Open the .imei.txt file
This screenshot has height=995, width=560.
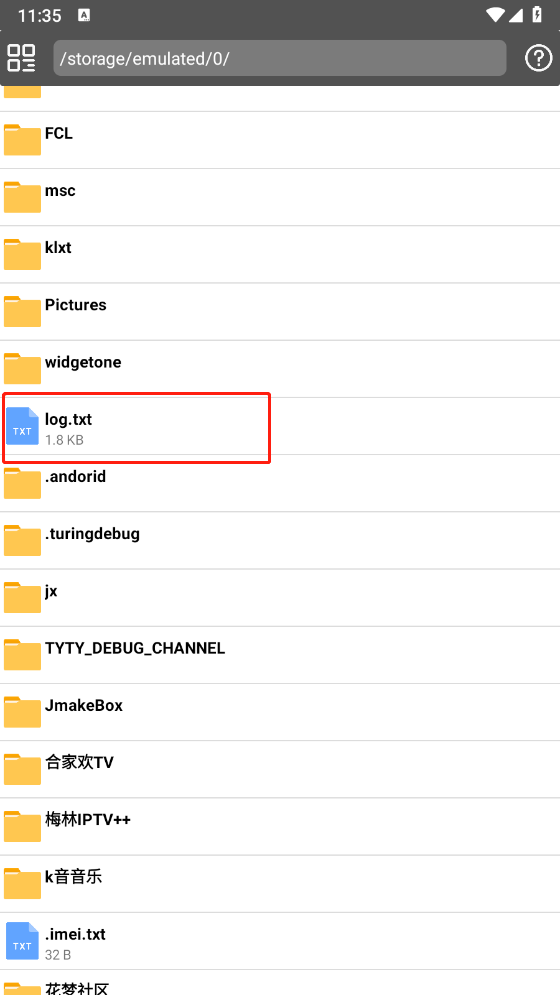[280, 941]
